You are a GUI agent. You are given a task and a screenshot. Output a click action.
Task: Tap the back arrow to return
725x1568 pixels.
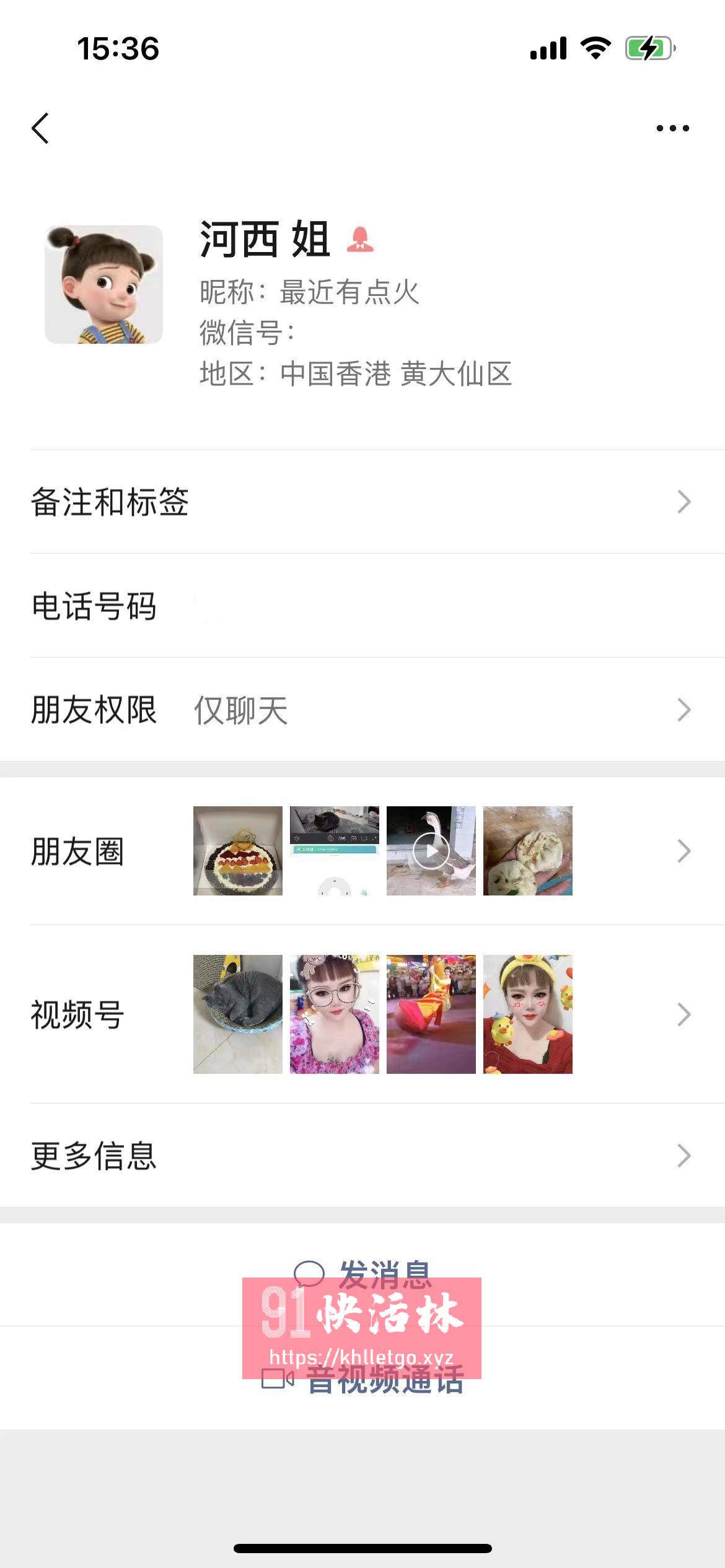click(41, 127)
